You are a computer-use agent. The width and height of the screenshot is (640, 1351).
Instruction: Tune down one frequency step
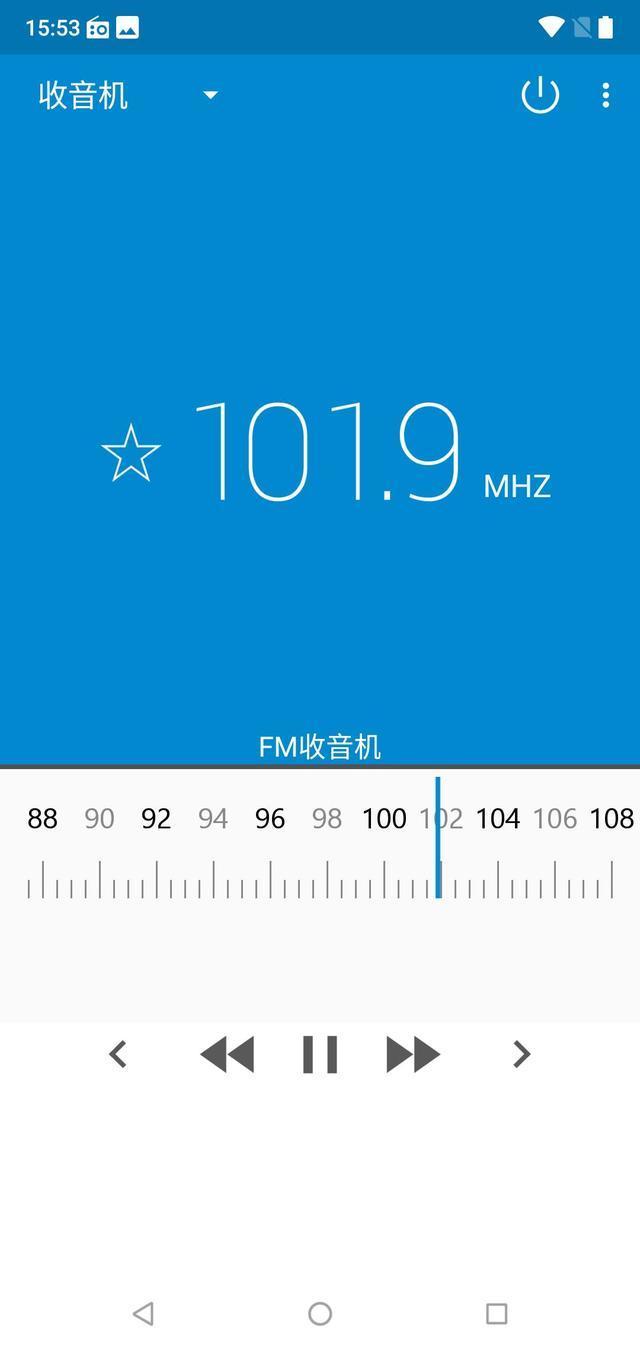pyautogui.click(x=118, y=1054)
